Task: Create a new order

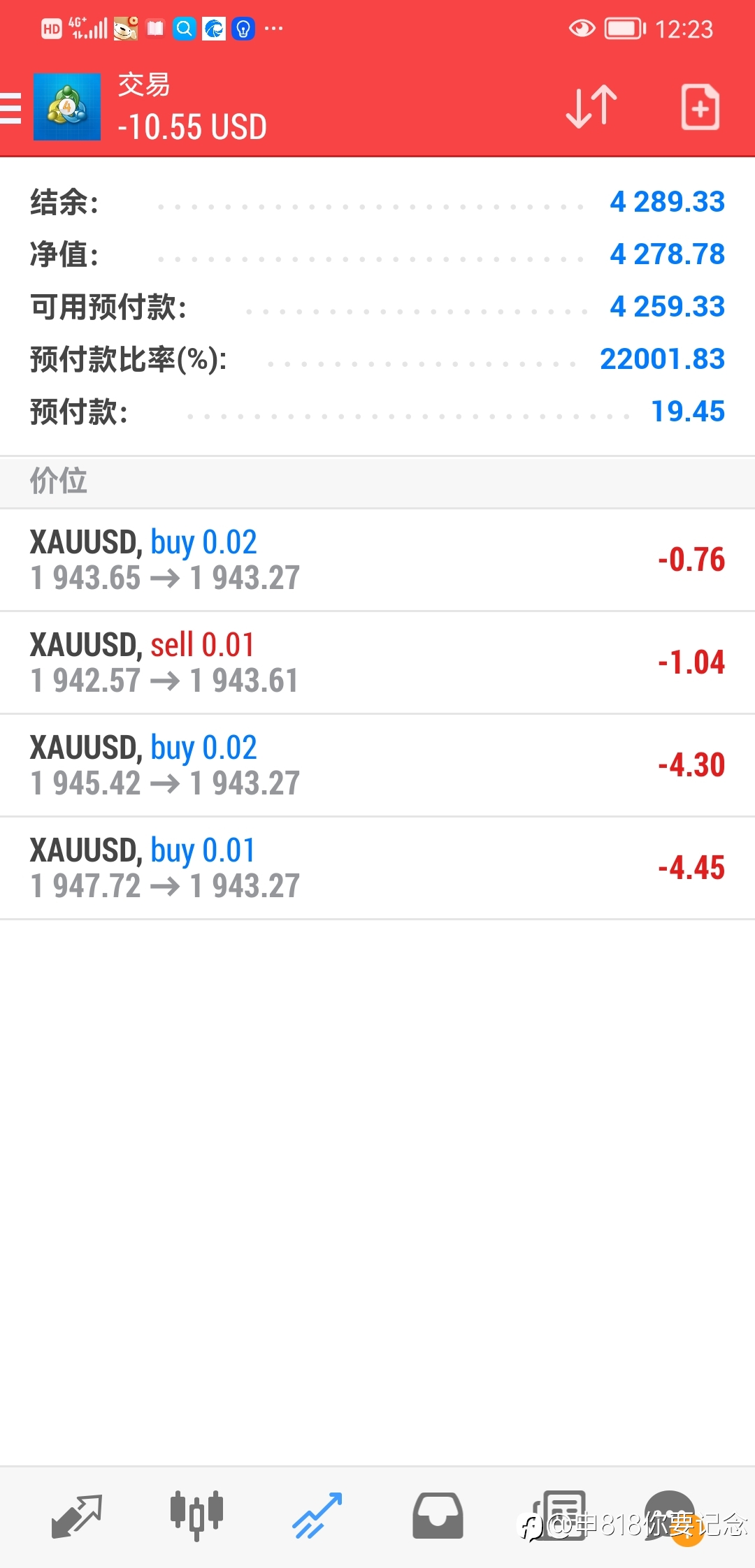Action: (x=700, y=107)
